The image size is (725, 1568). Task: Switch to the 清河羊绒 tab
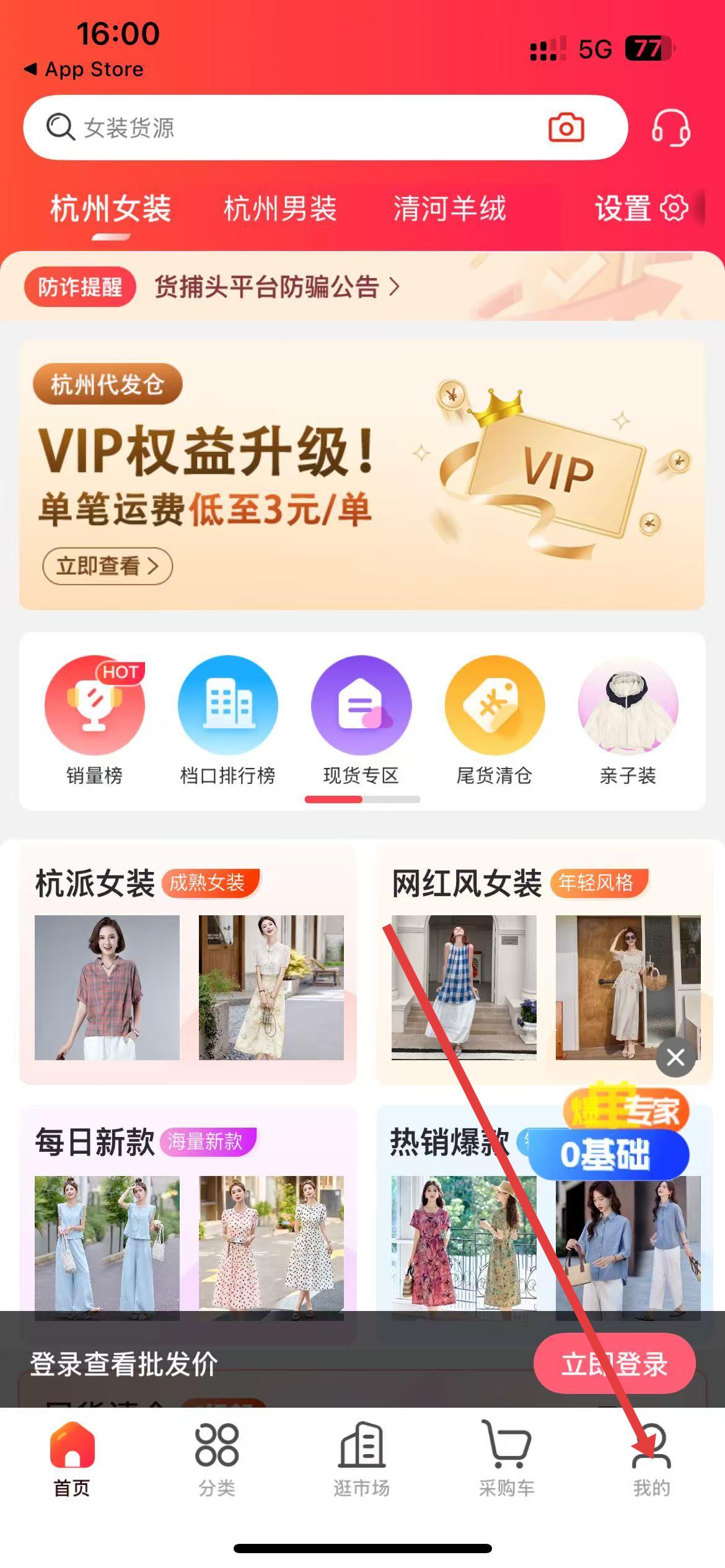coord(450,208)
